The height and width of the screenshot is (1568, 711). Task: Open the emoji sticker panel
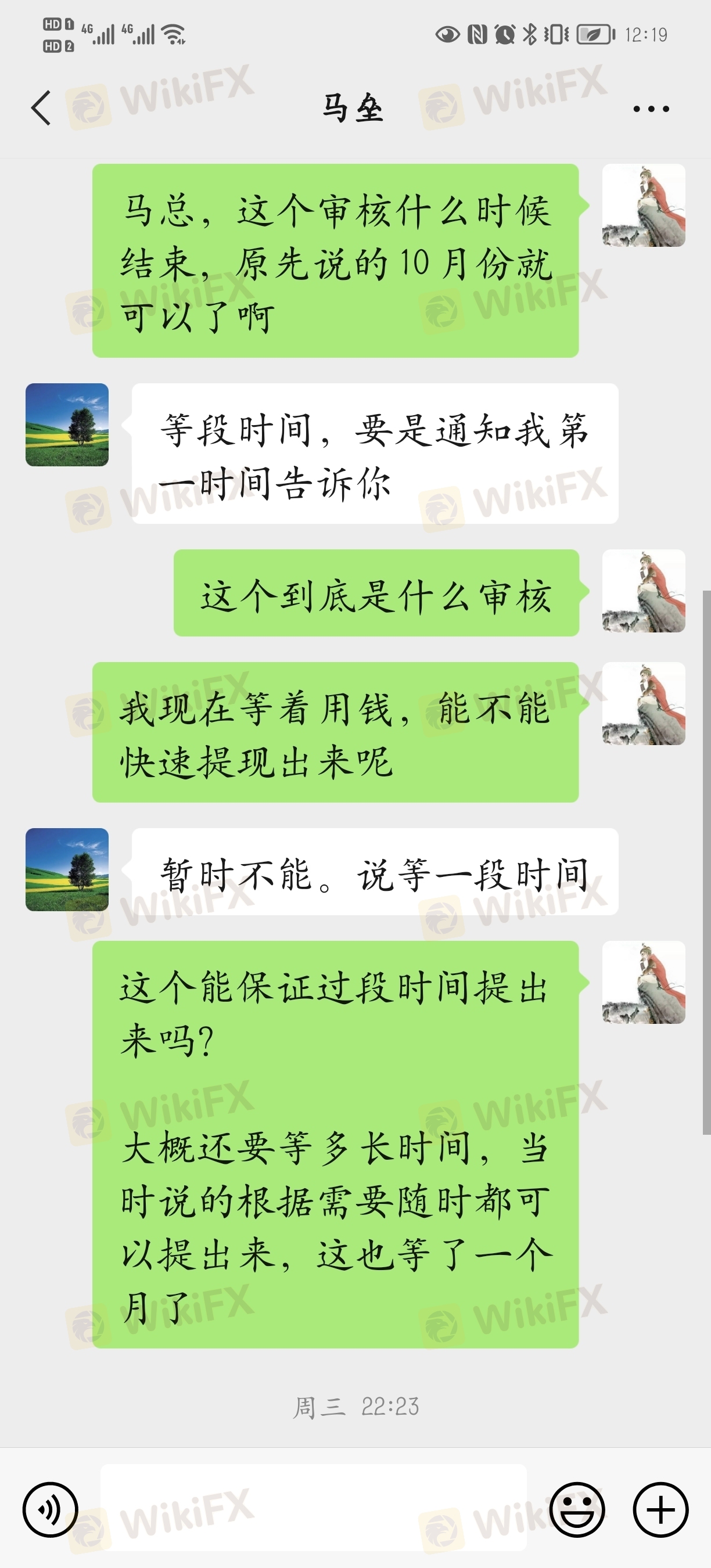pyautogui.click(x=577, y=1509)
